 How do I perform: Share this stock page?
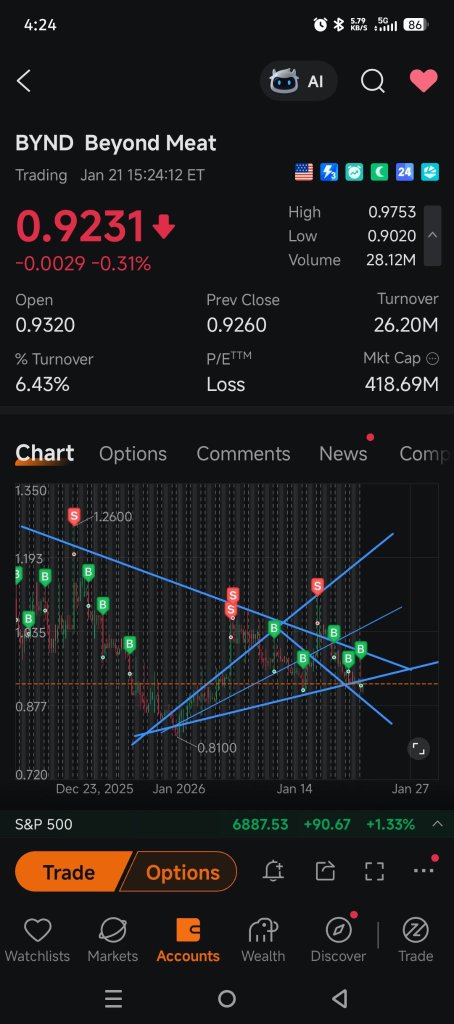[325, 871]
